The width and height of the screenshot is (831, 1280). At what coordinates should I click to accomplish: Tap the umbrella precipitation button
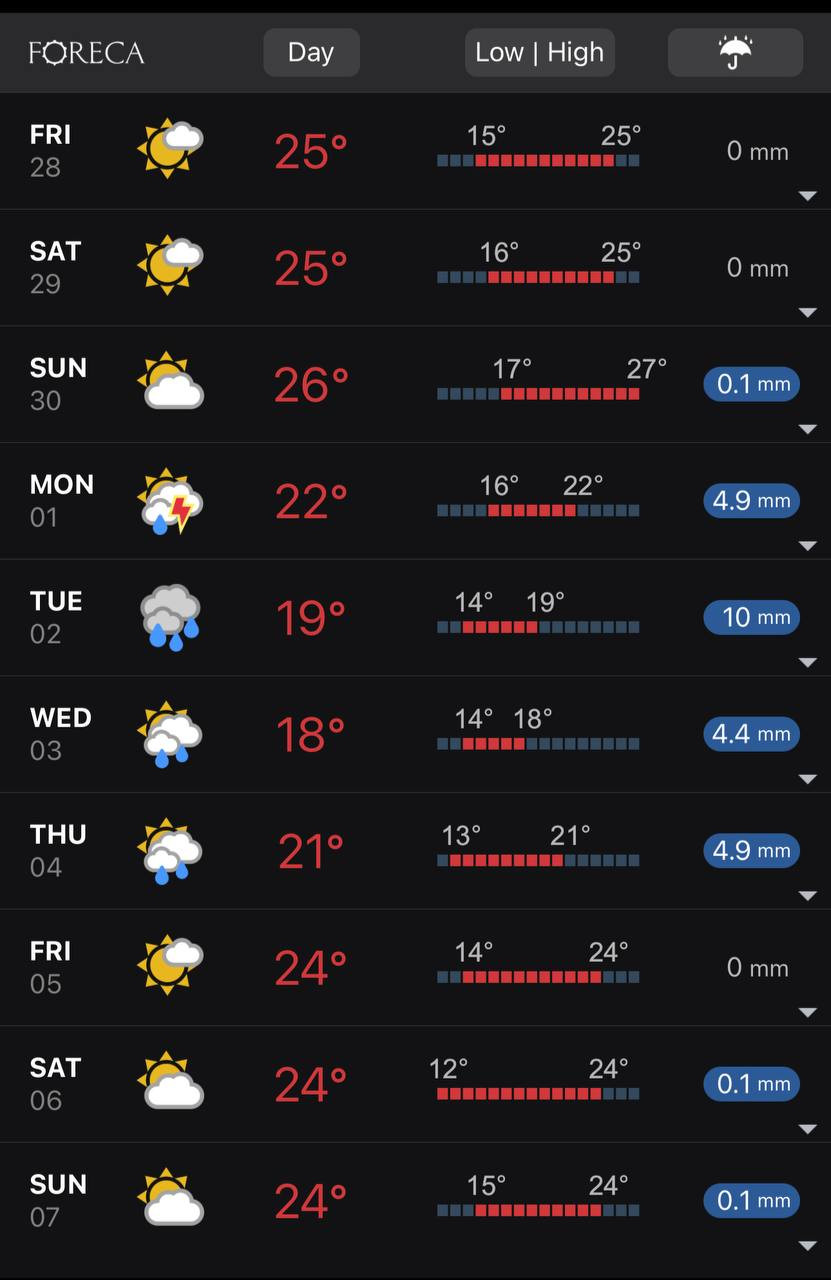click(735, 53)
